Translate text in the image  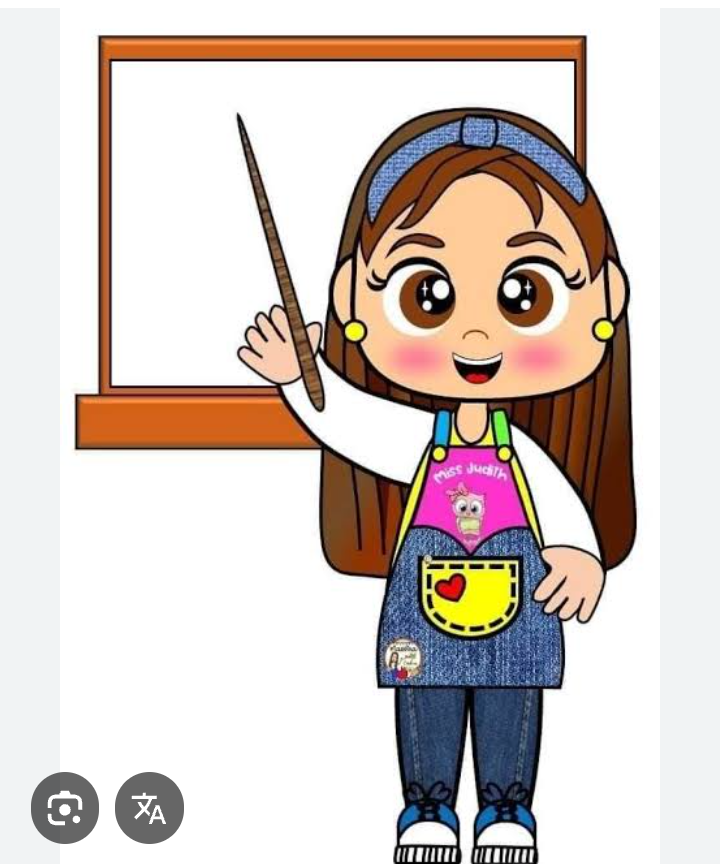tap(149, 807)
